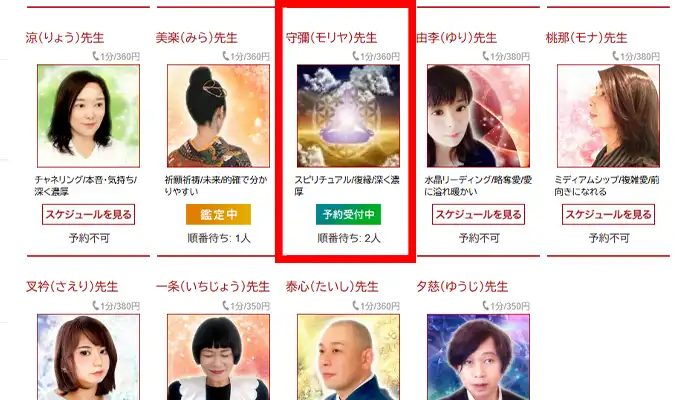View schedule for 由季(ゆり)先生
Viewport: 700px width, 400px height.
478,214
